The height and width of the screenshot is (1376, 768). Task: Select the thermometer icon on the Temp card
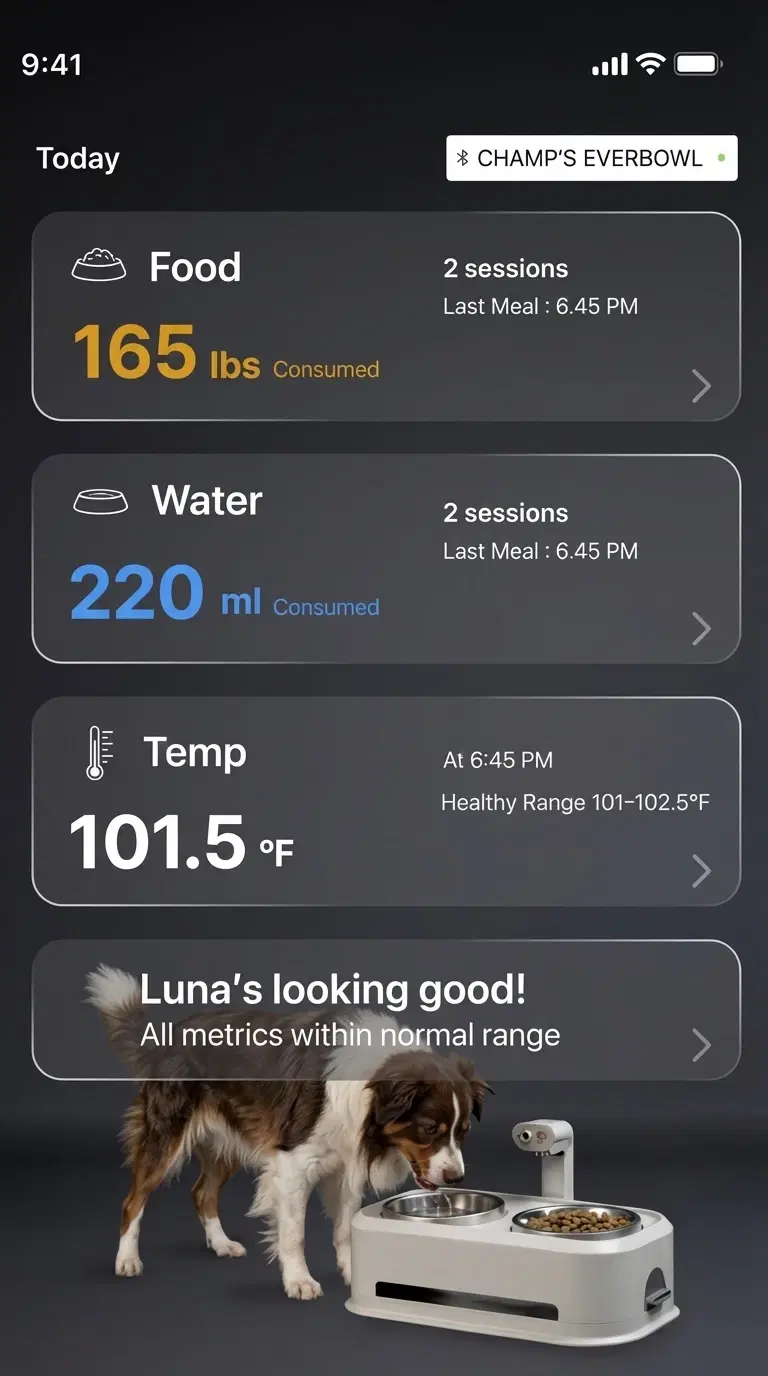pyautogui.click(x=96, y=752)
